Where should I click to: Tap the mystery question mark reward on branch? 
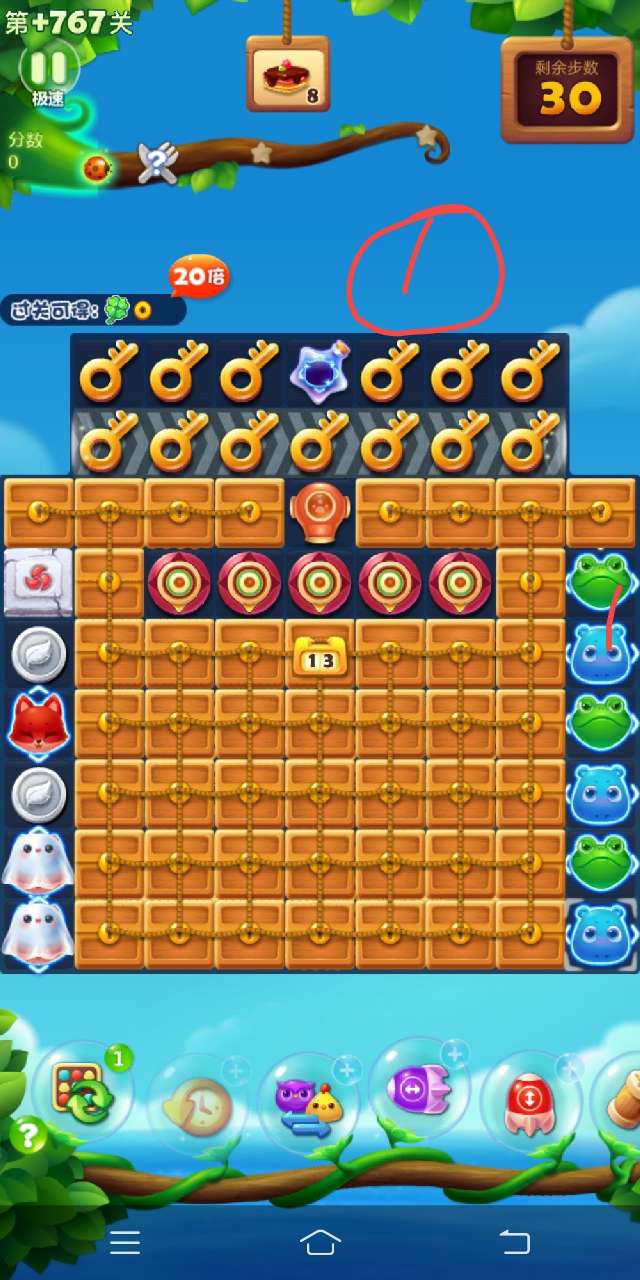pyautogui.click(x=158, y=162)
